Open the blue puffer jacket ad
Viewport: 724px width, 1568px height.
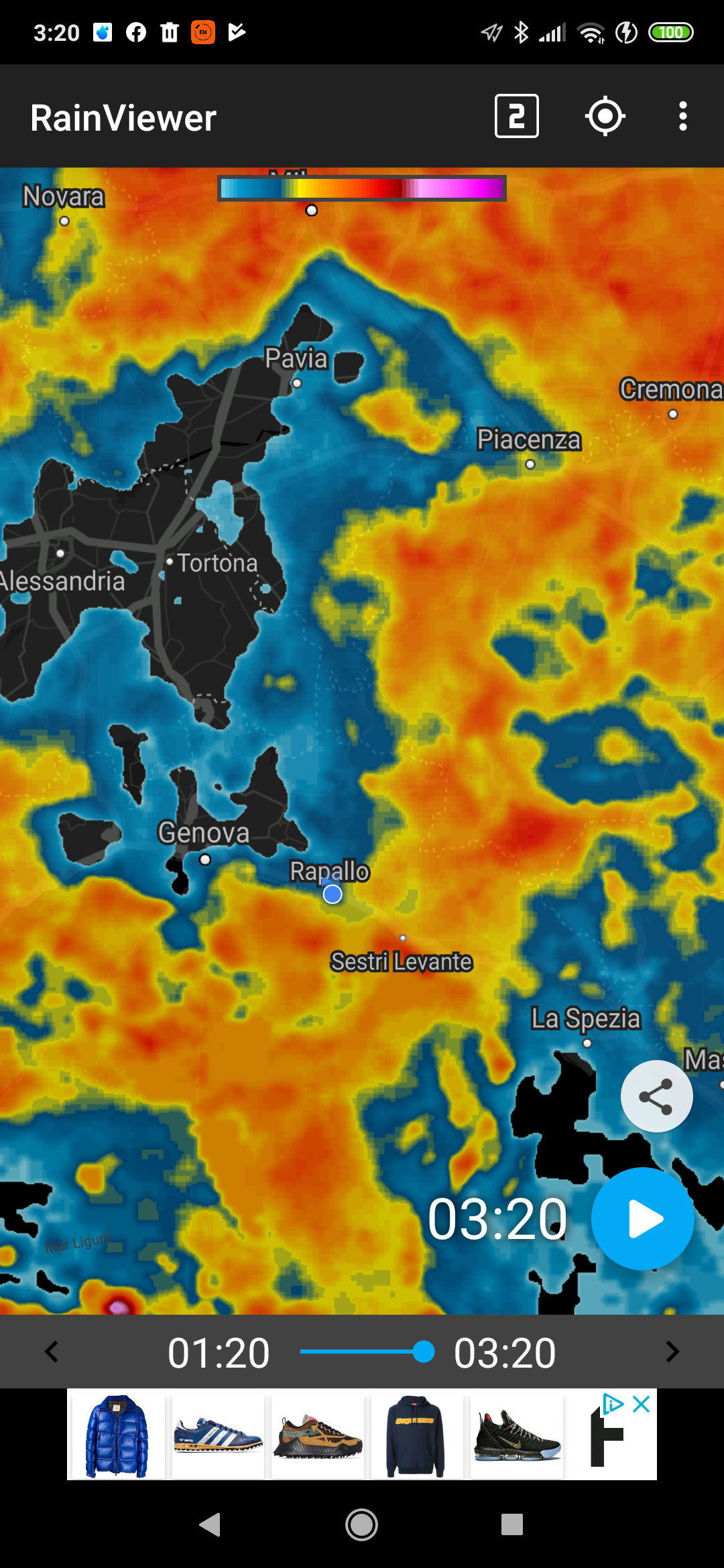[x=117, y=1435]
